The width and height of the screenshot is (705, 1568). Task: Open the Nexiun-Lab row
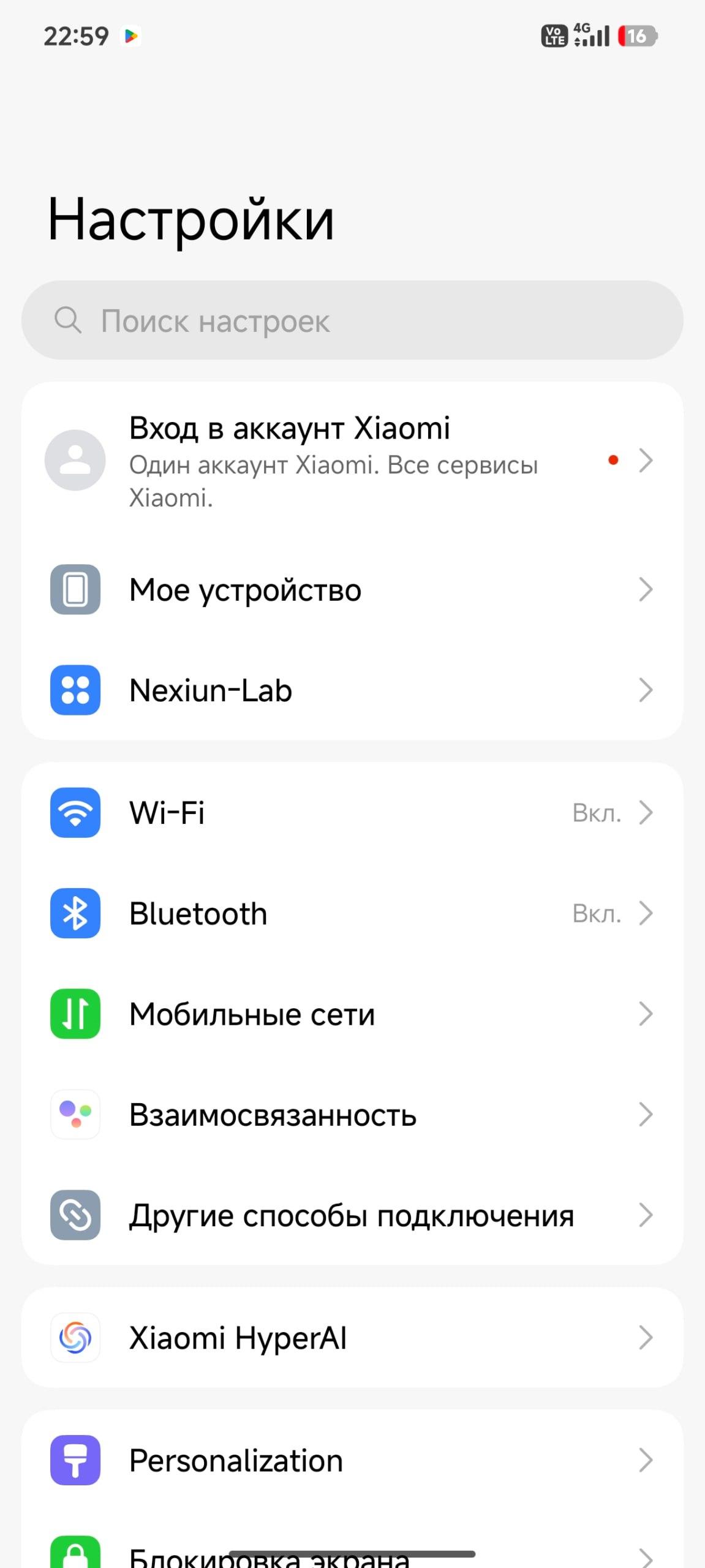[x=352, y=690]
